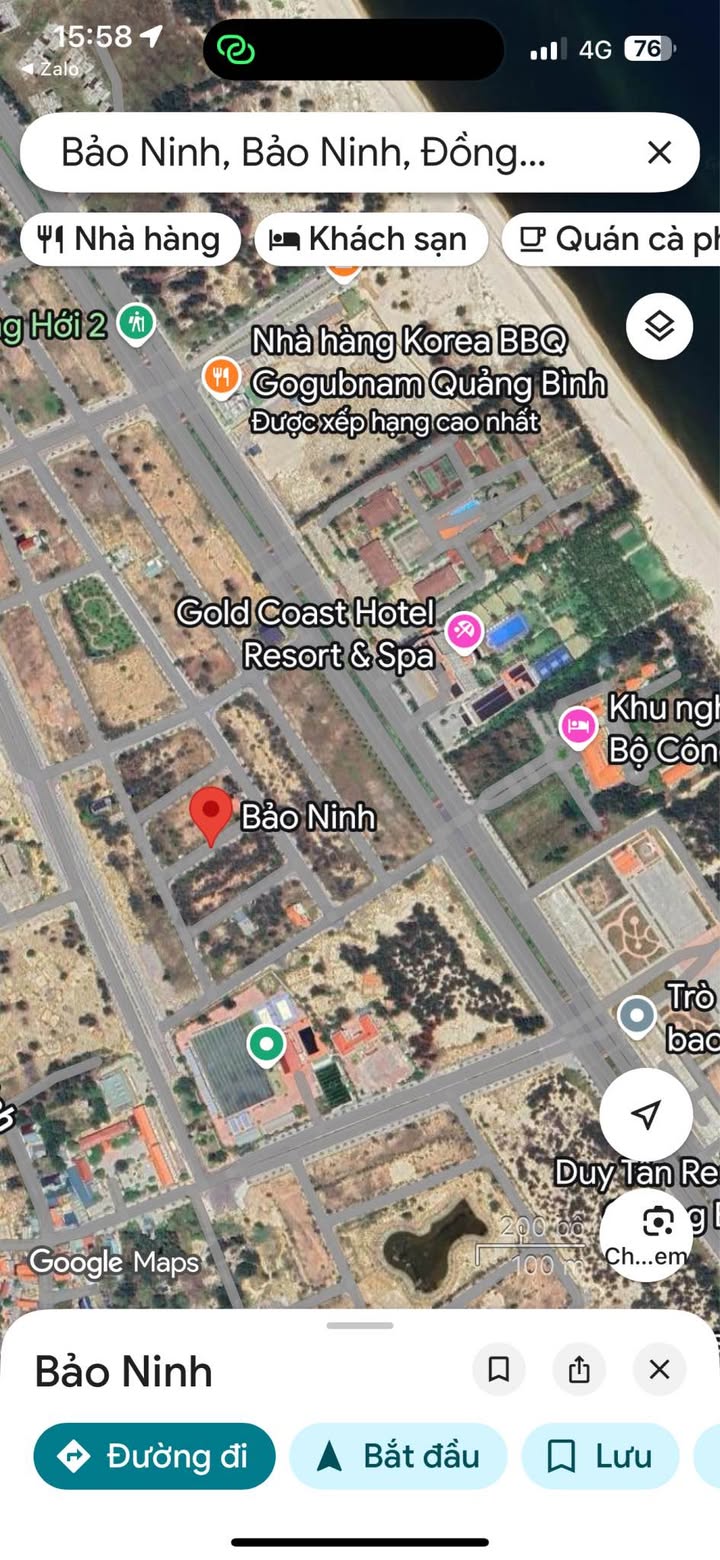This screenshot has height=1560, width=720.
Task: Filter by Khách sạn chip
Action: pyautogui.click(x=371, y=240)
